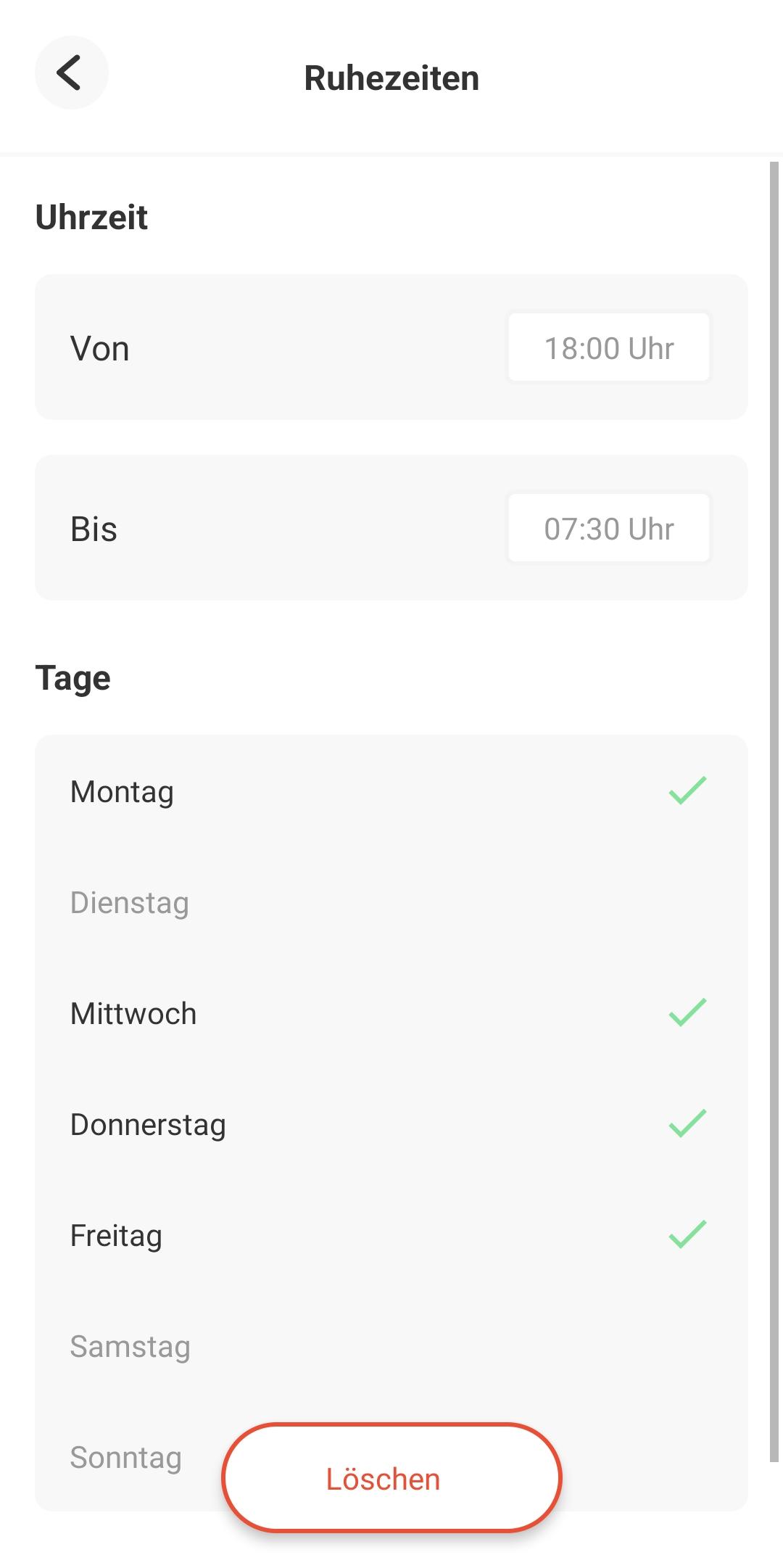This screenshot has width=783, height=1568.
Task: Enable Sonntag
Action: (127, 1457)
